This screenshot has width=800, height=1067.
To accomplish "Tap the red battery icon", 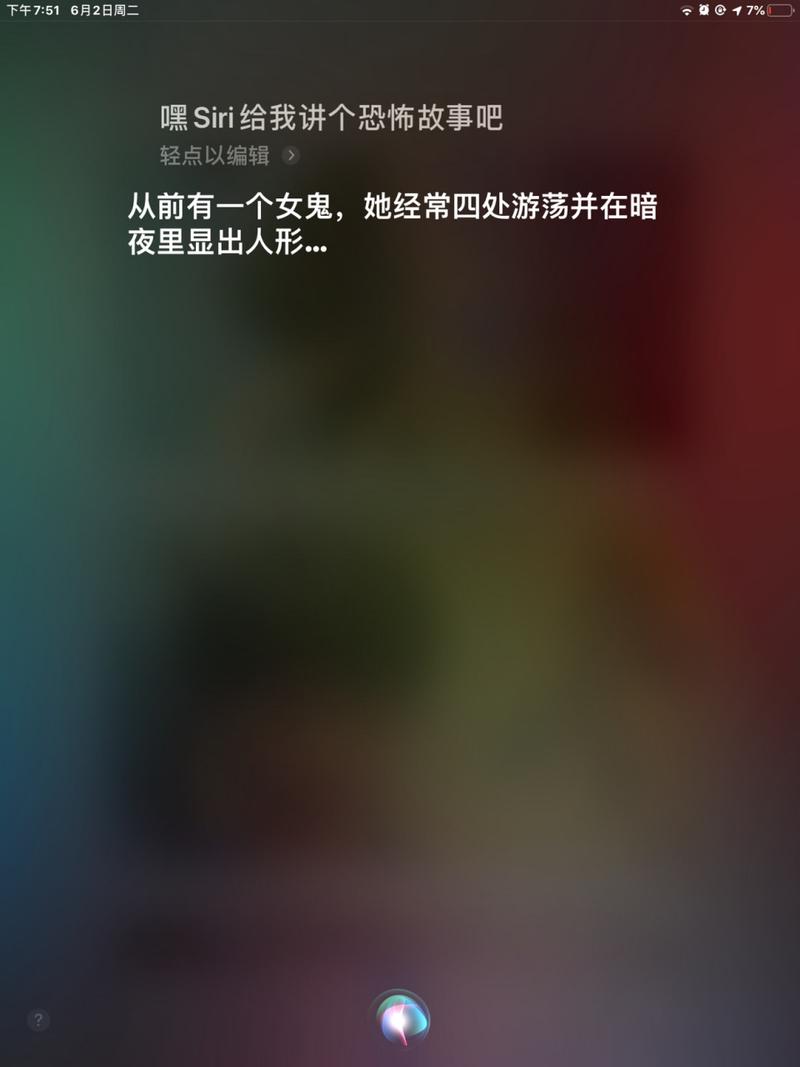I will pyautogui.click(x=778, y=10).
